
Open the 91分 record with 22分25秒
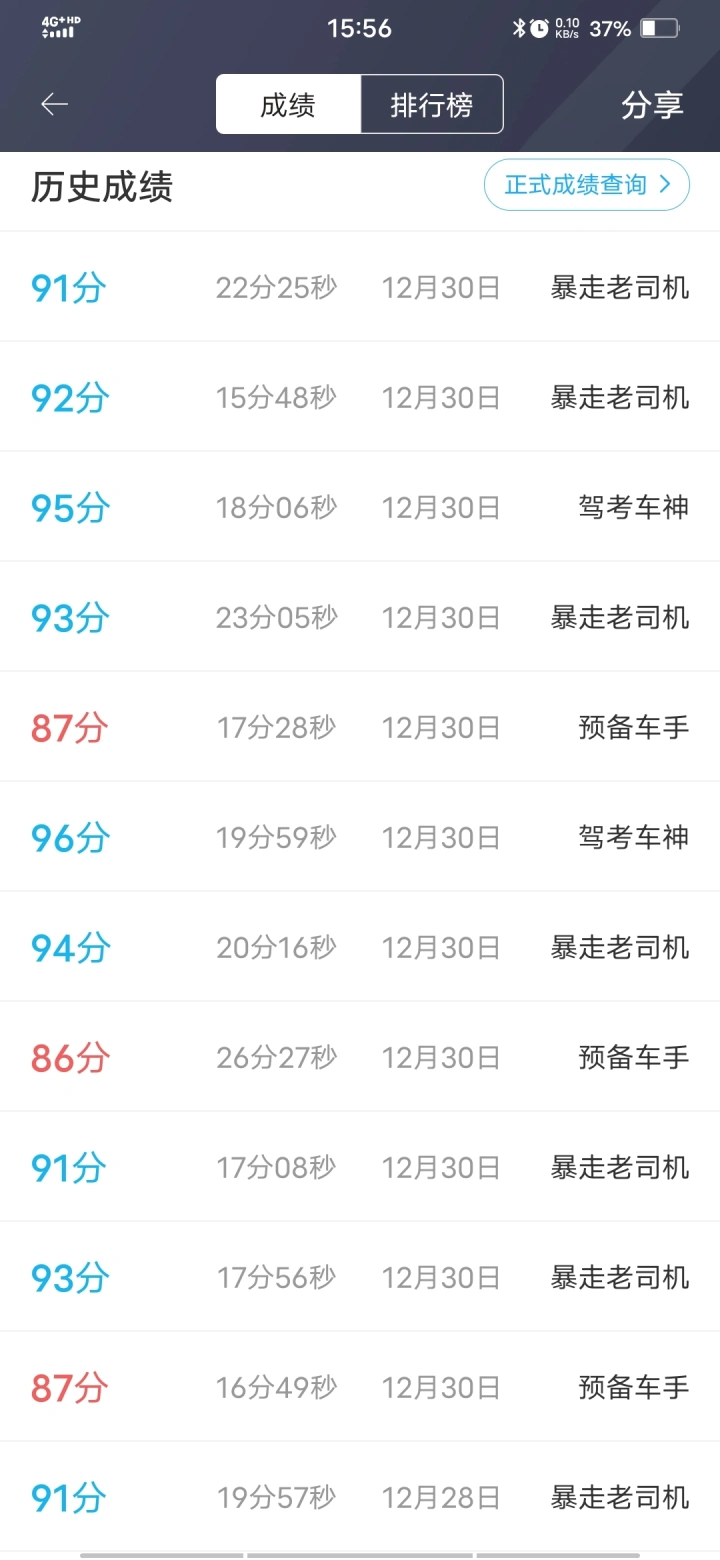(360, 287)
